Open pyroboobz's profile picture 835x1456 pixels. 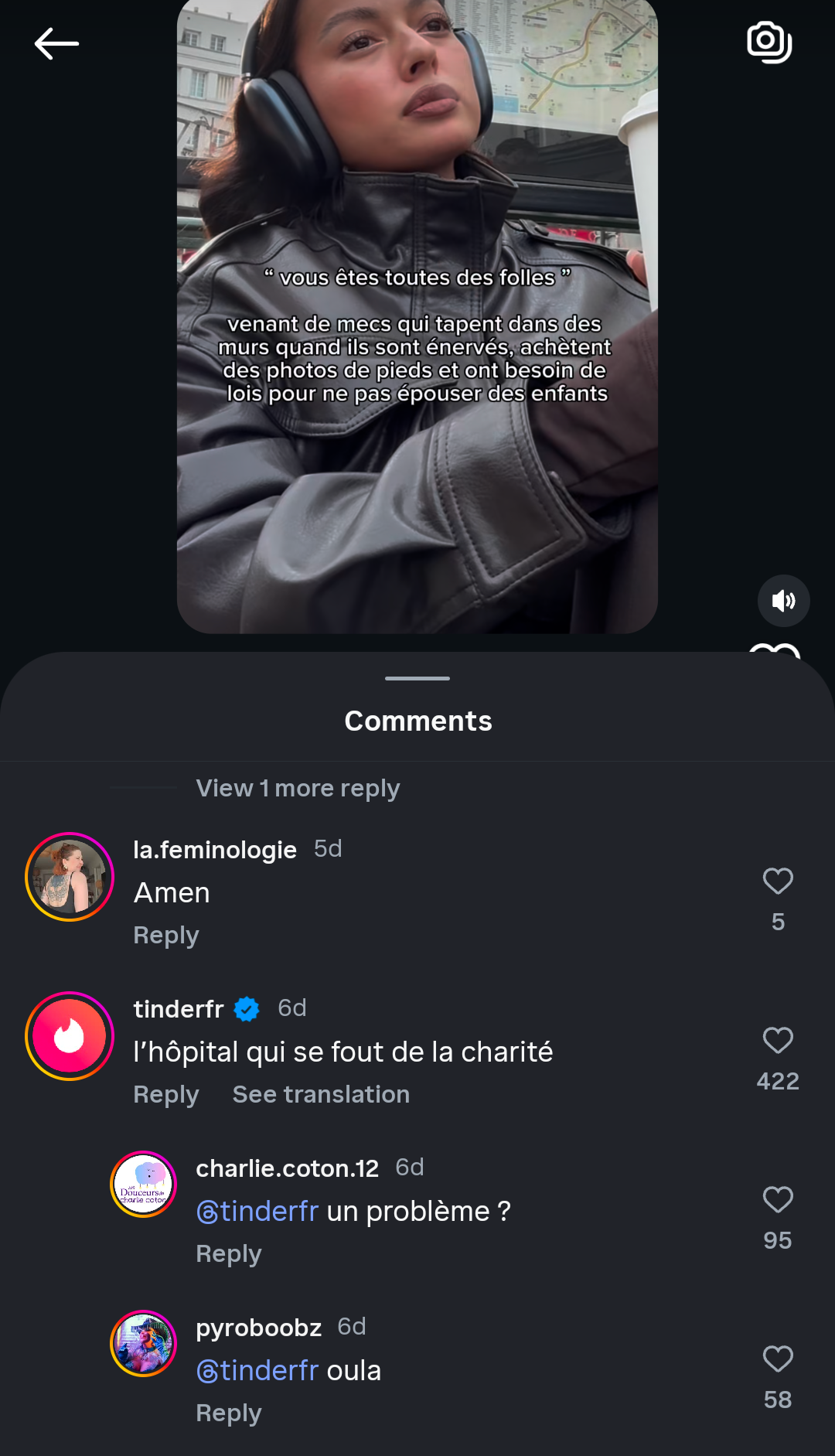[x=144, y=1344]
